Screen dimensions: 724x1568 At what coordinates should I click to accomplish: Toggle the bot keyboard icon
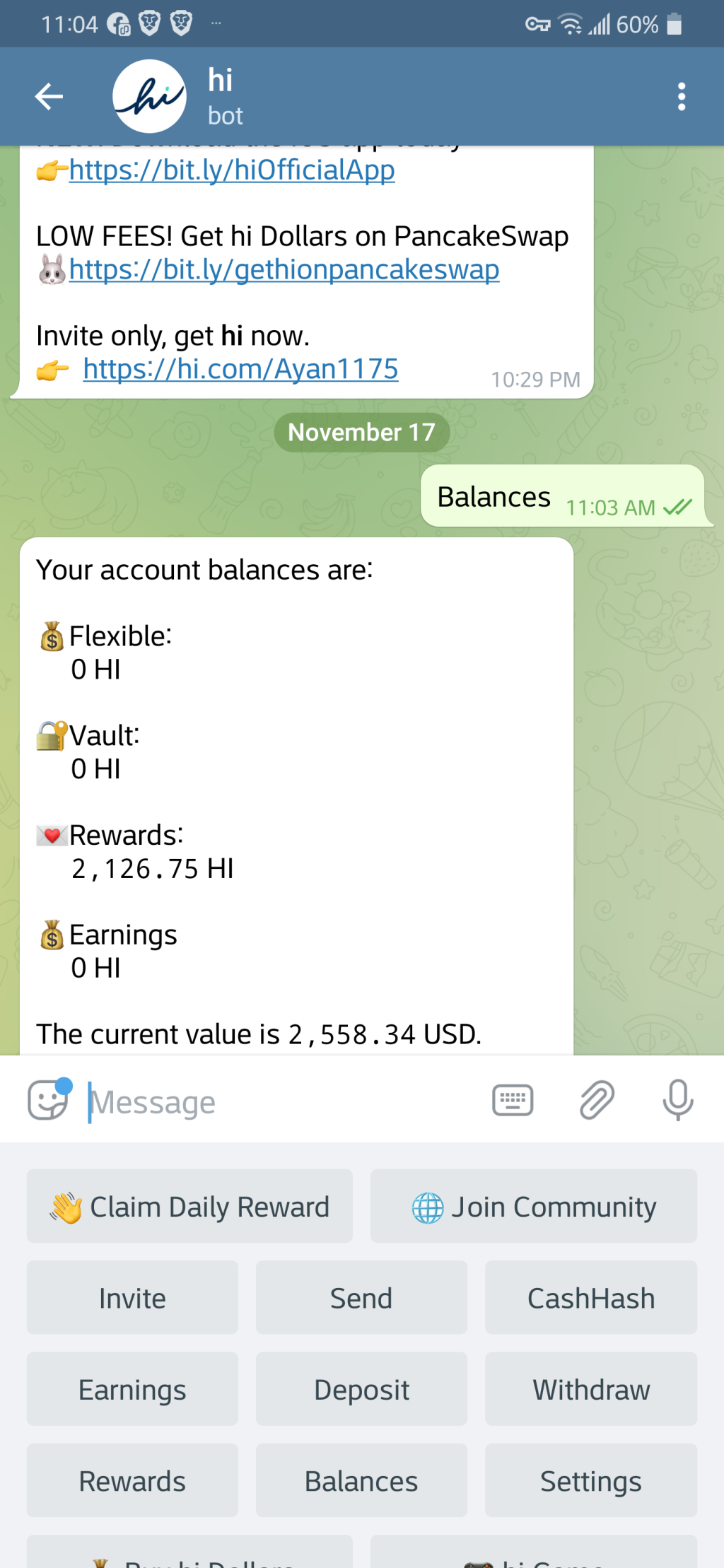click(x=513, y=1100)
